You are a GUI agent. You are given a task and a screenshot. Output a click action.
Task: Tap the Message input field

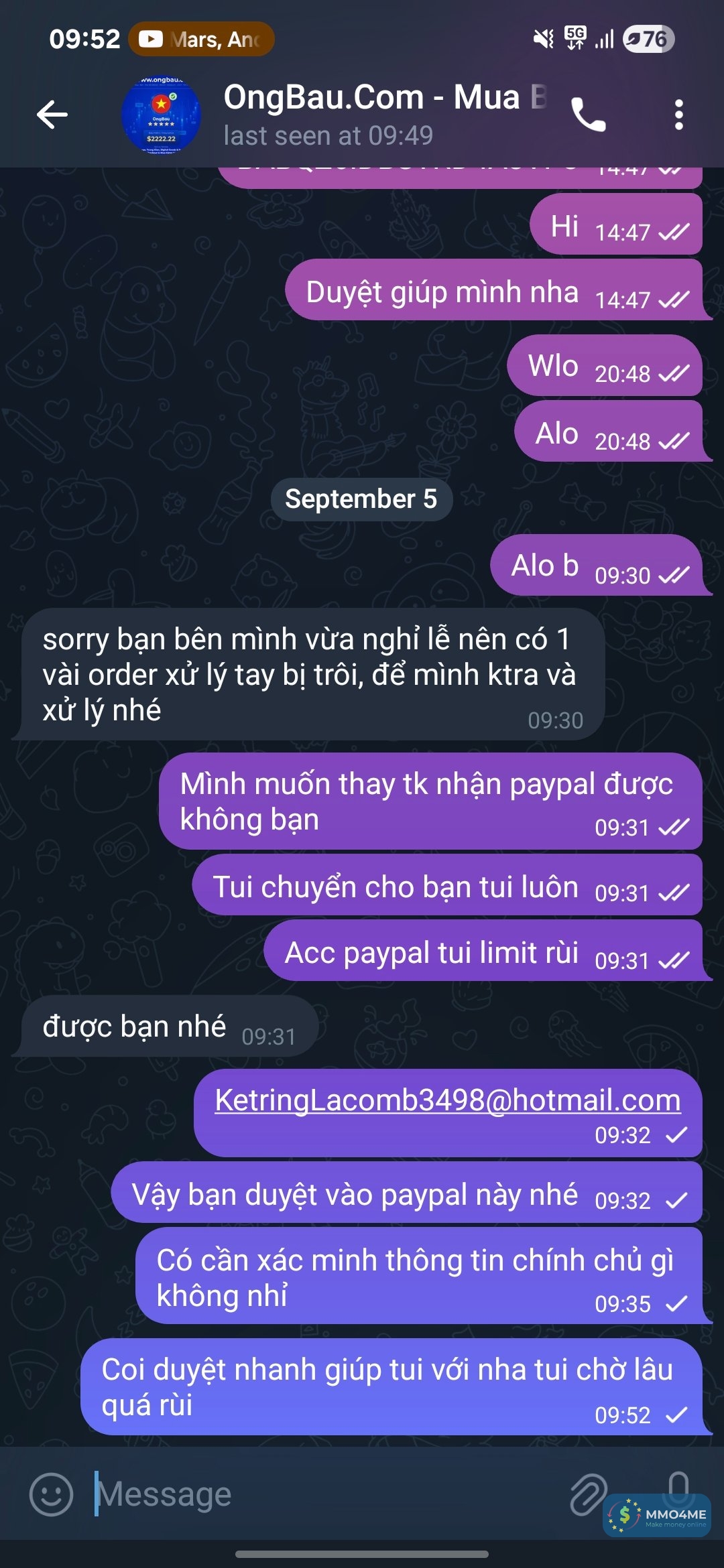point(322,1494)
